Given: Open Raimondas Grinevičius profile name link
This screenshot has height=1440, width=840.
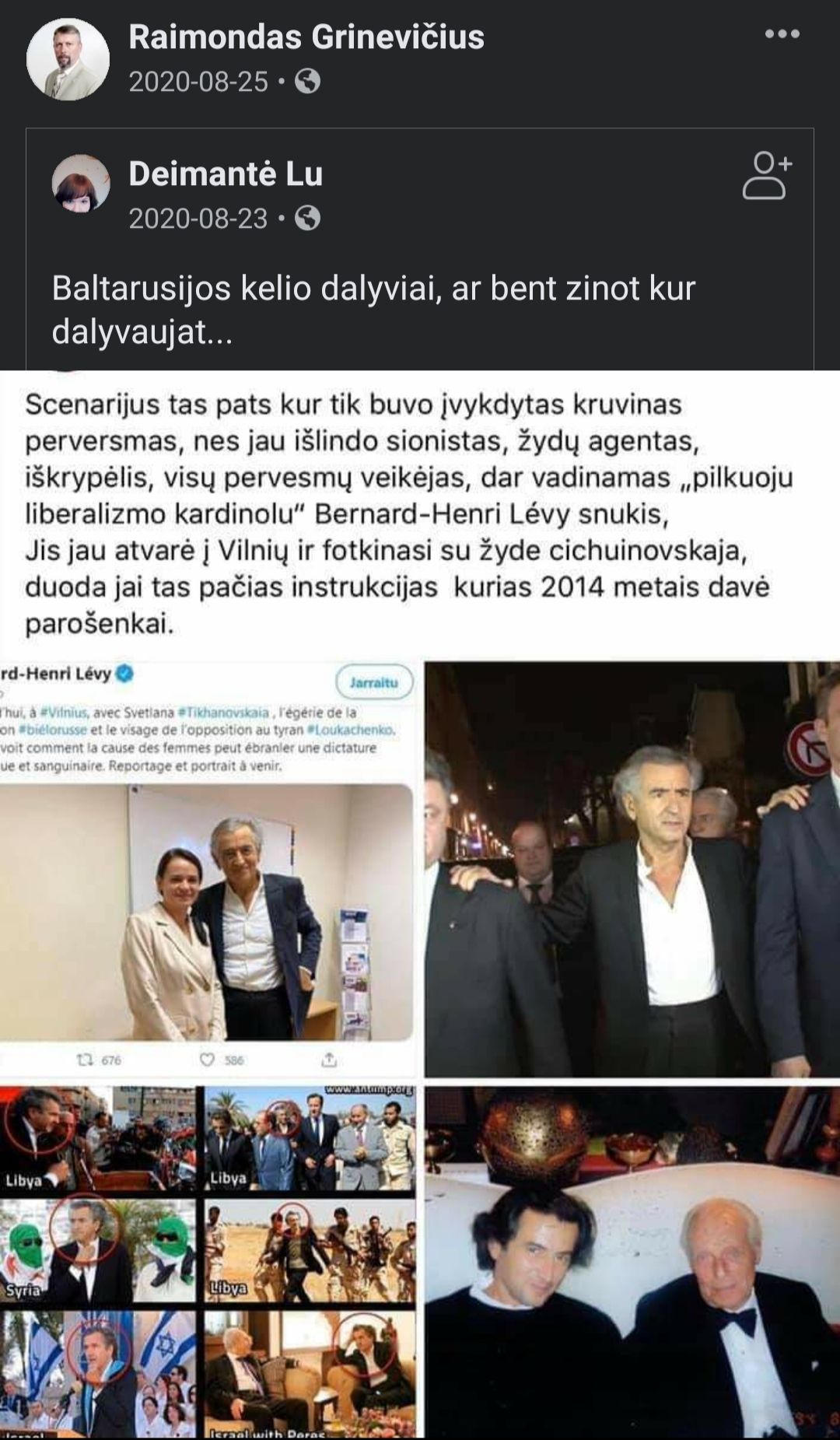Looking at the screenshot, I should click(x=306, y=37).
